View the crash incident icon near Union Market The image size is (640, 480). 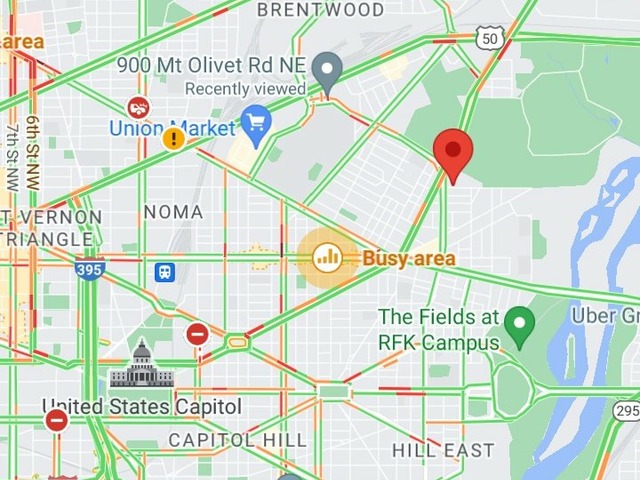click(138, 107)
